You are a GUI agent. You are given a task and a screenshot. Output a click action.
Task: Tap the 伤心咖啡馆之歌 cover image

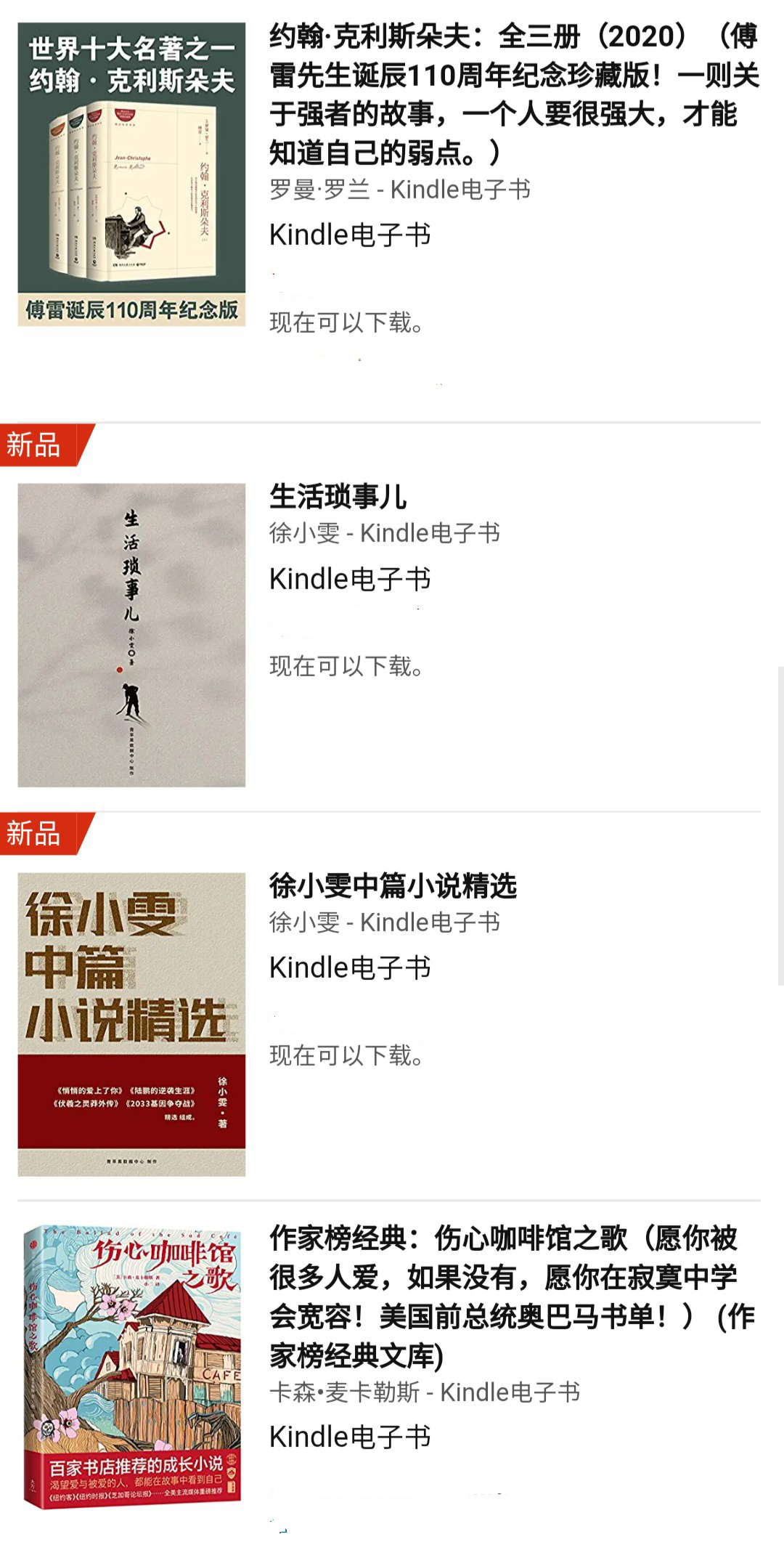point(131,1367)
